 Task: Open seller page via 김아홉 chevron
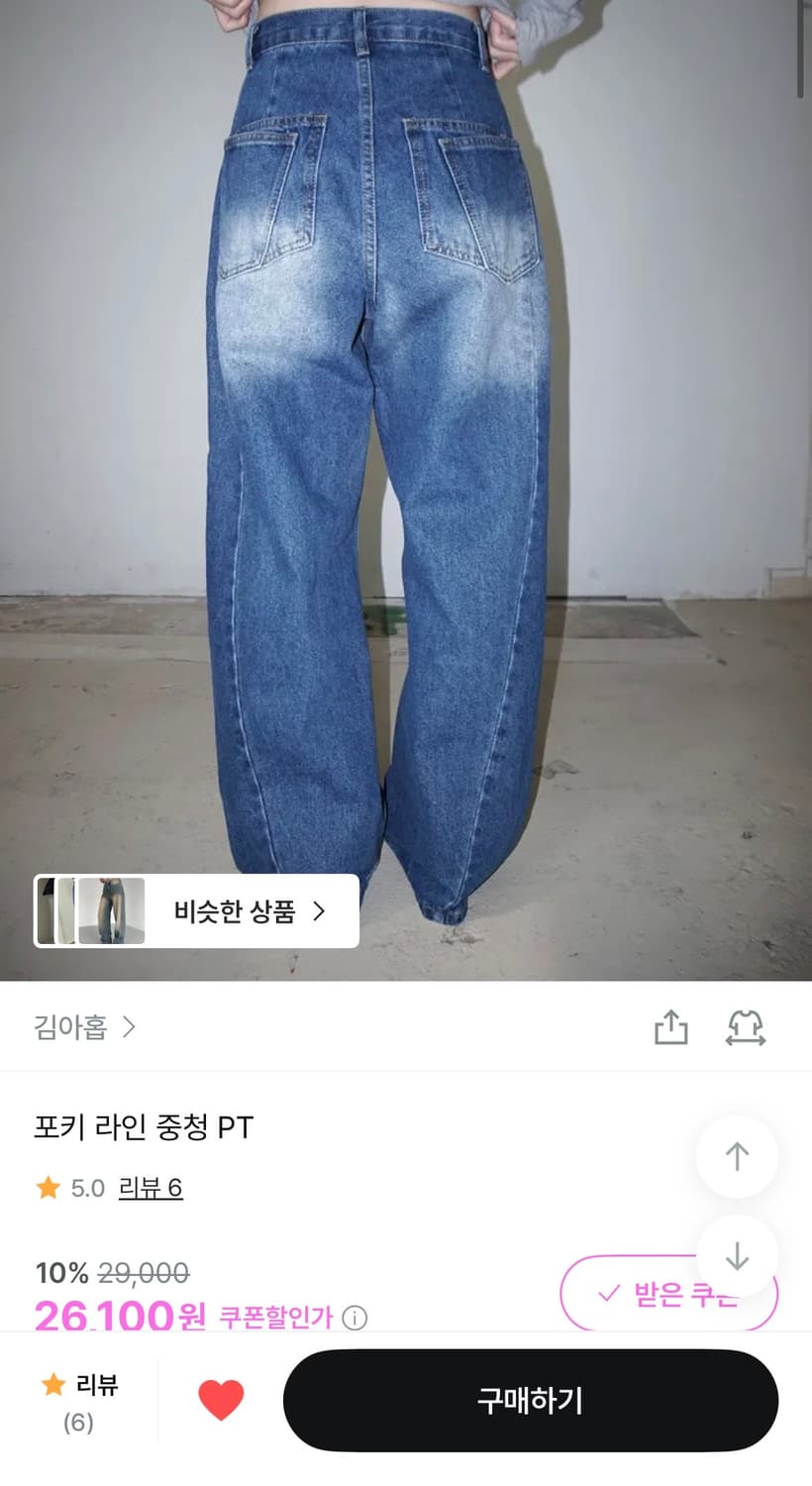click(129, 1028)
